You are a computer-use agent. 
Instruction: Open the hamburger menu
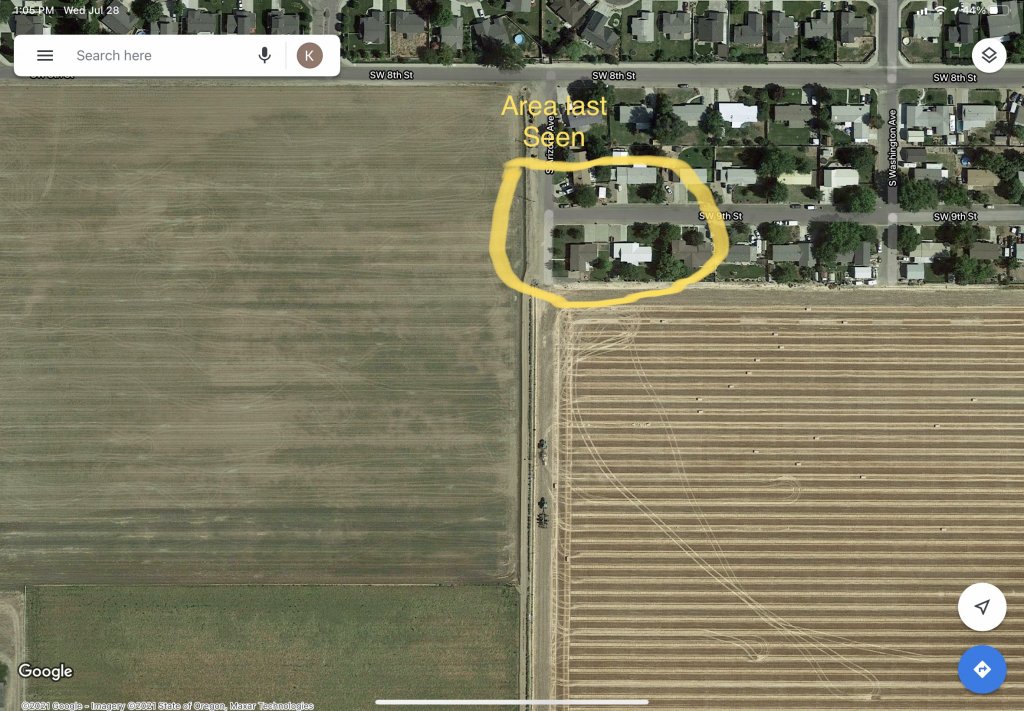pos(45,56)
